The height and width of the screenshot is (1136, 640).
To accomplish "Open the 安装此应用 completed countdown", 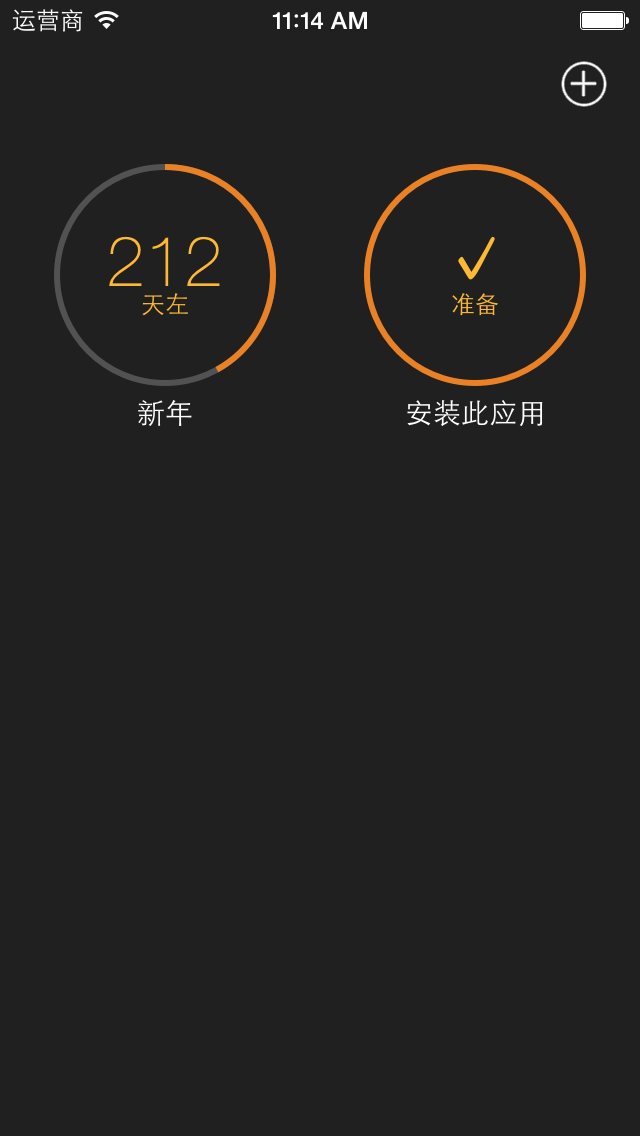I will pyautogui.click(x=475, y=275).
